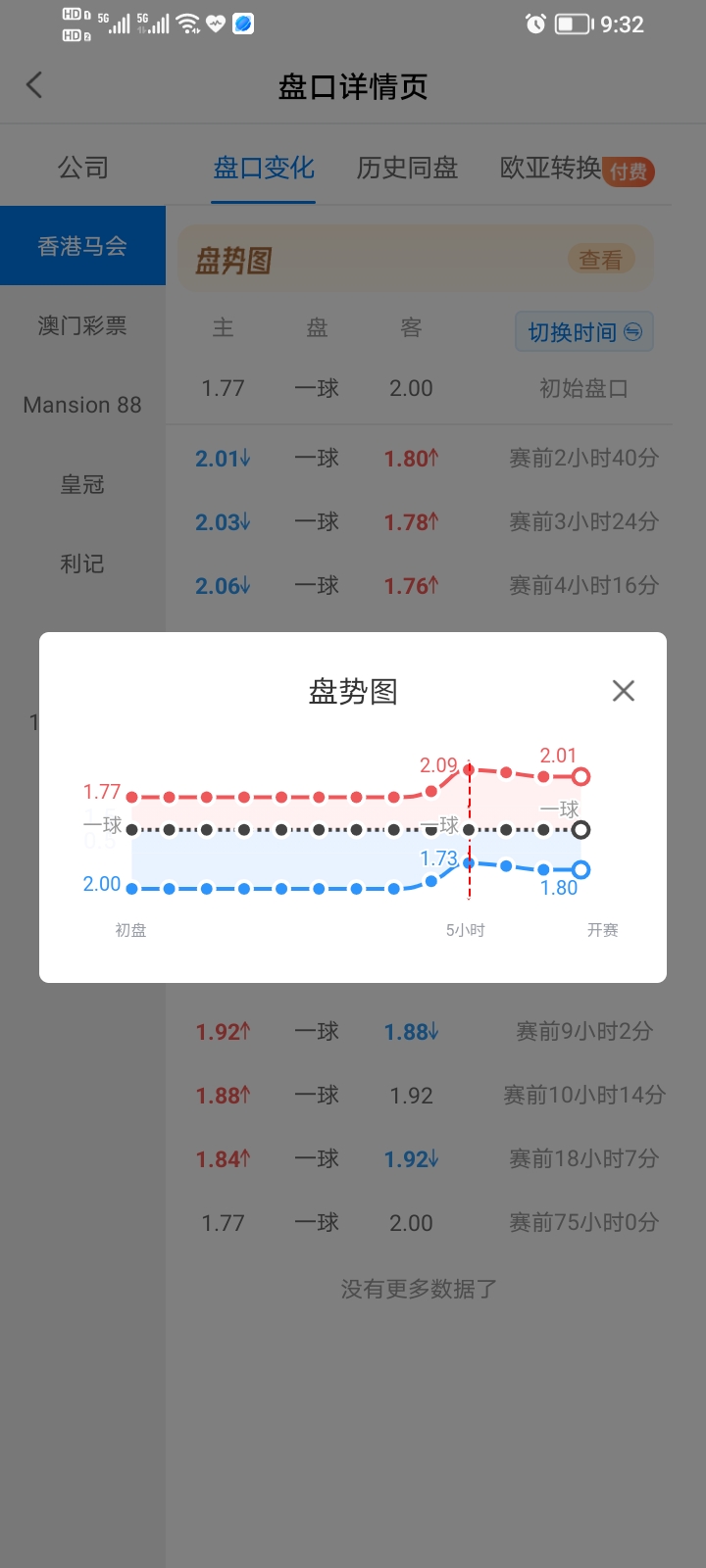Select 澳门彩票 in the company list
This screenshot has height=1568, width=706.
click(82, 325)
